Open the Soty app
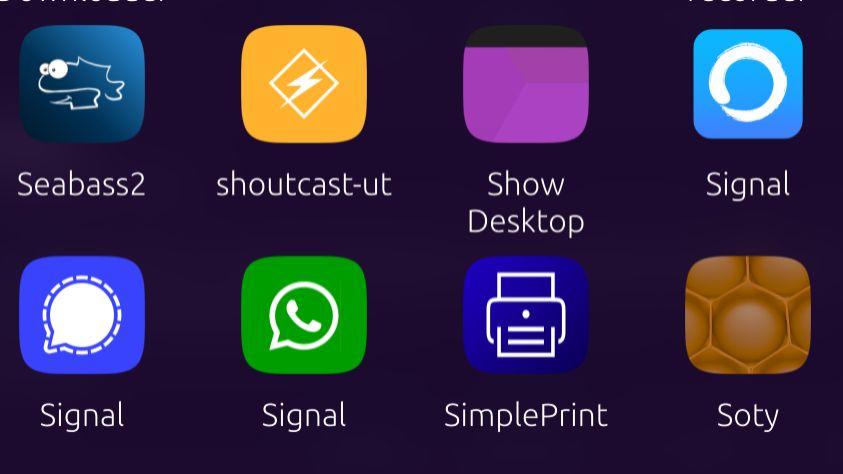Viewport: 843px width, 474px height. click(x=748, y=315)
